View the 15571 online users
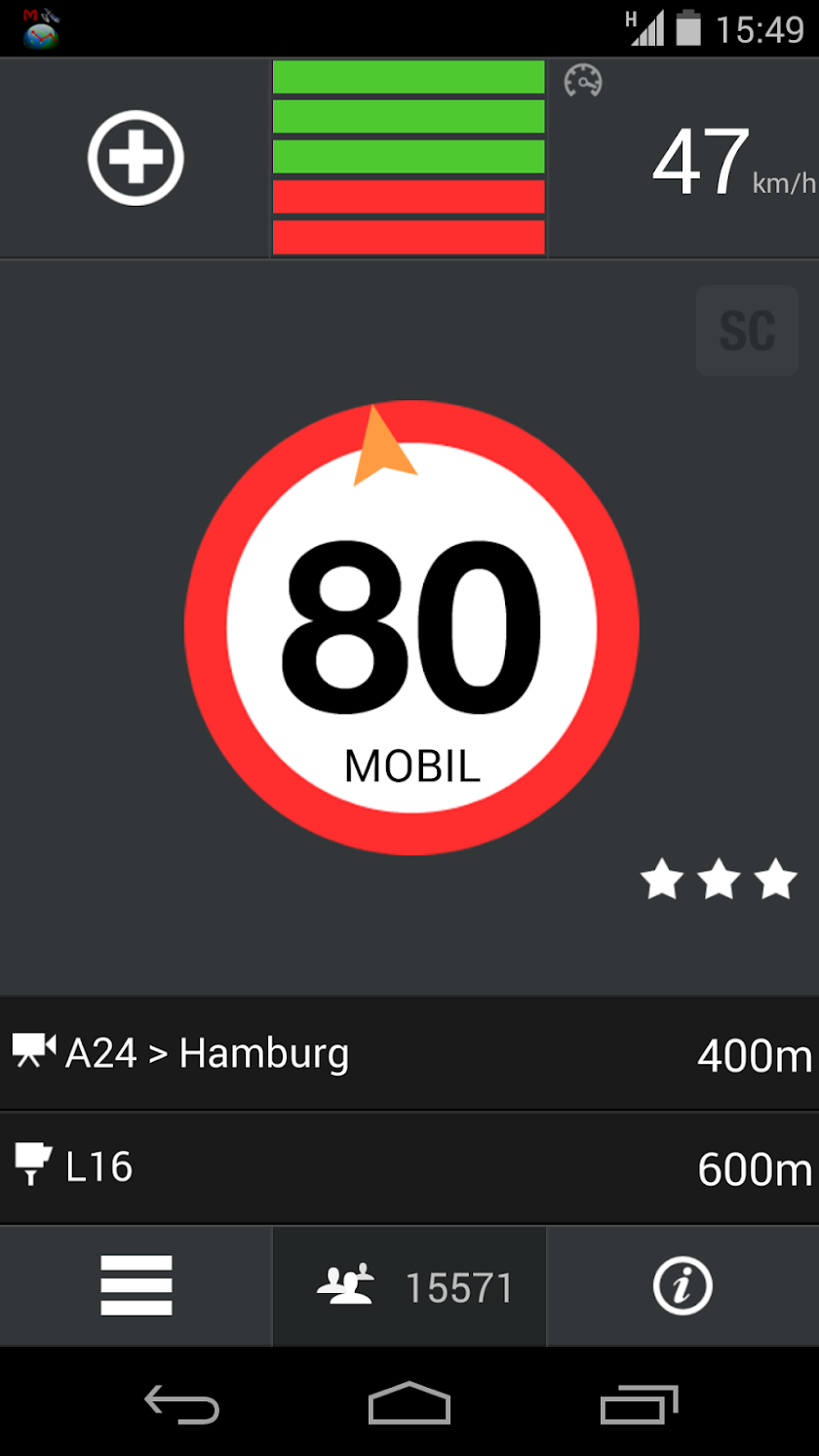819x1456 pixels. 409,1287
